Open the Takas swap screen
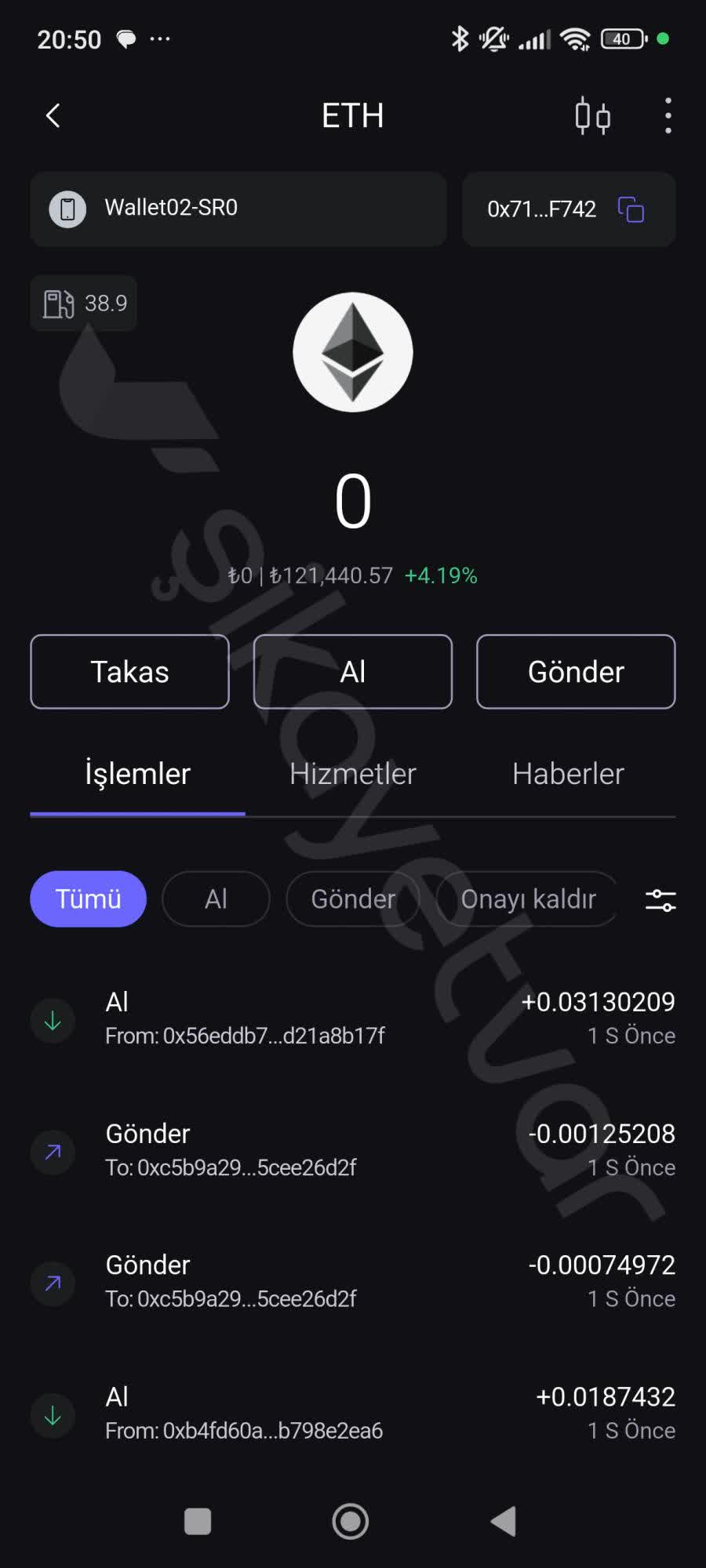This screenshot has width=706, height=1568. pyautogui.click(x=129, y=671)
